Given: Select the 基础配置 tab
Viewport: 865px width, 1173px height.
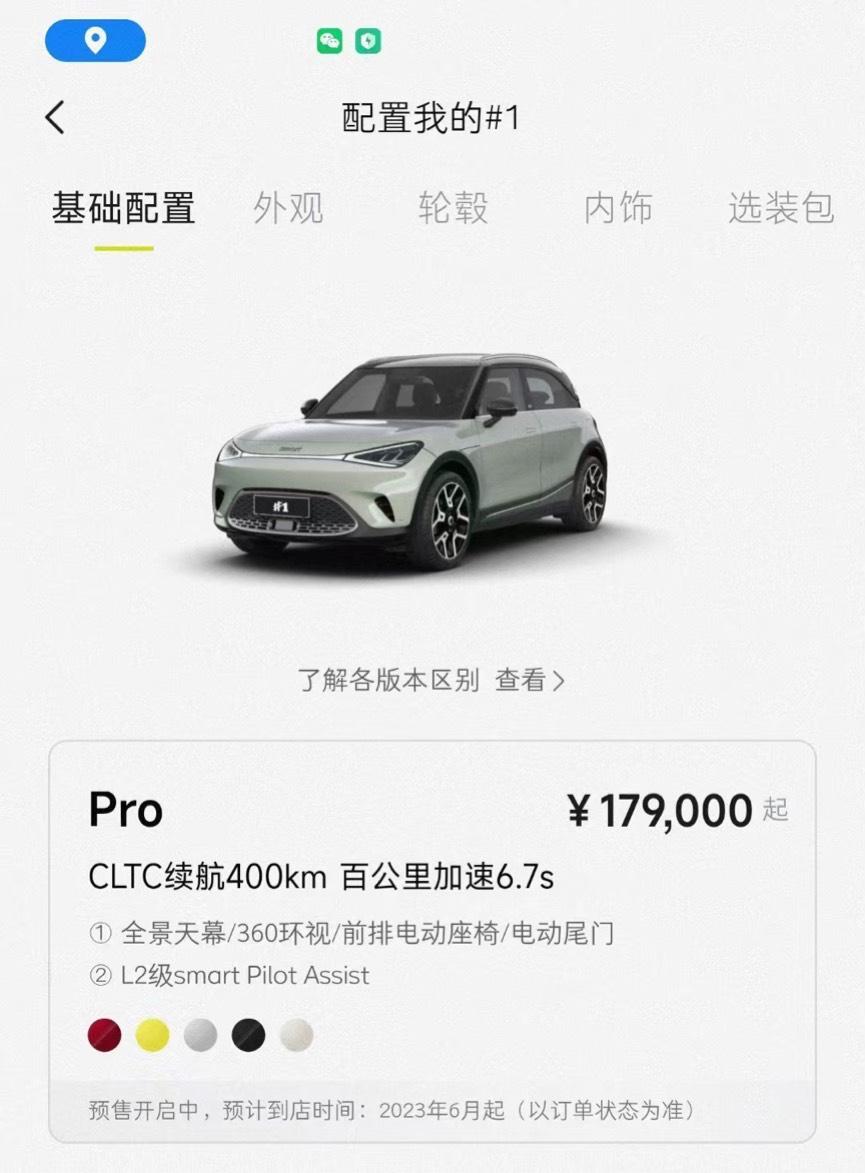Looking at the screenshot, I should (124, 208).
